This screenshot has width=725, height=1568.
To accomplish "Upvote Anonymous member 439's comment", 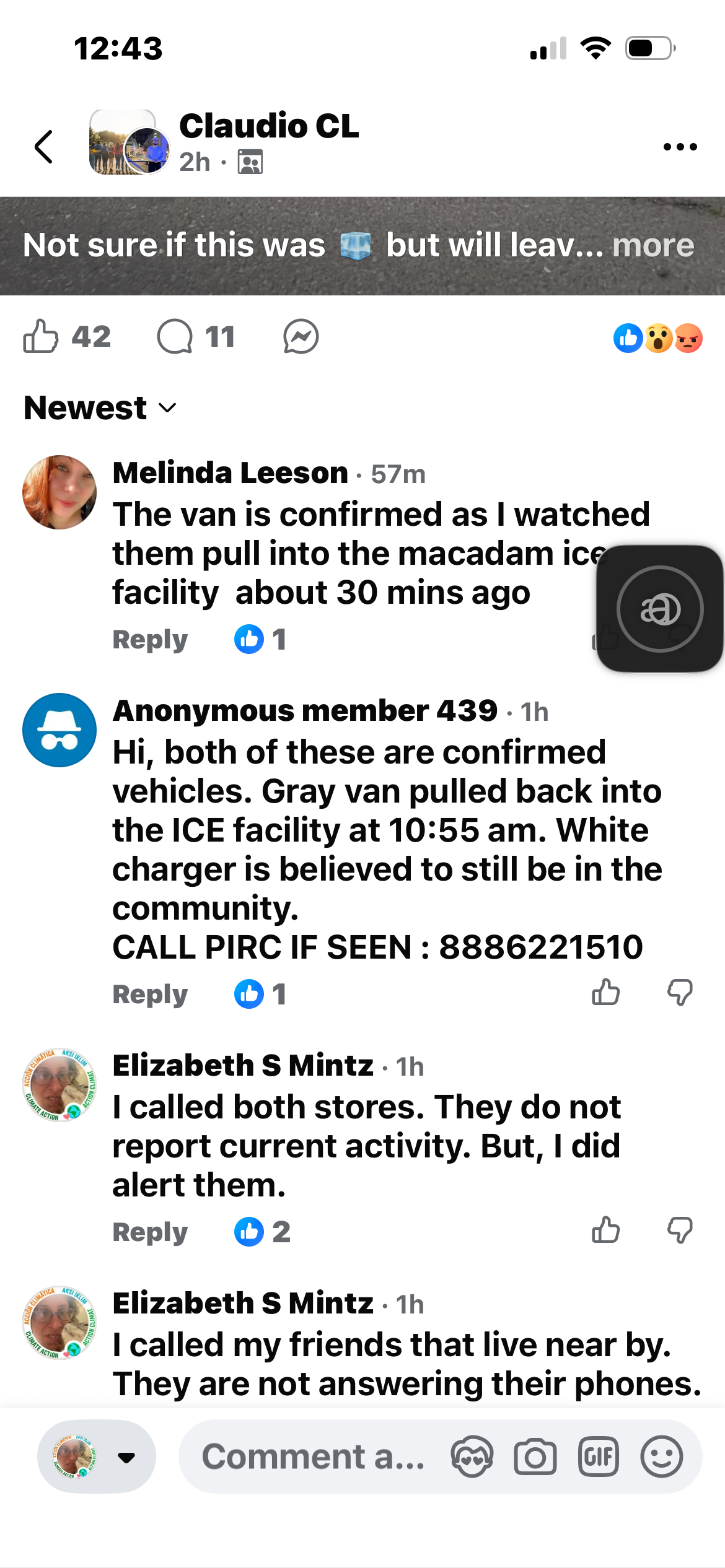I will [606, 992].
